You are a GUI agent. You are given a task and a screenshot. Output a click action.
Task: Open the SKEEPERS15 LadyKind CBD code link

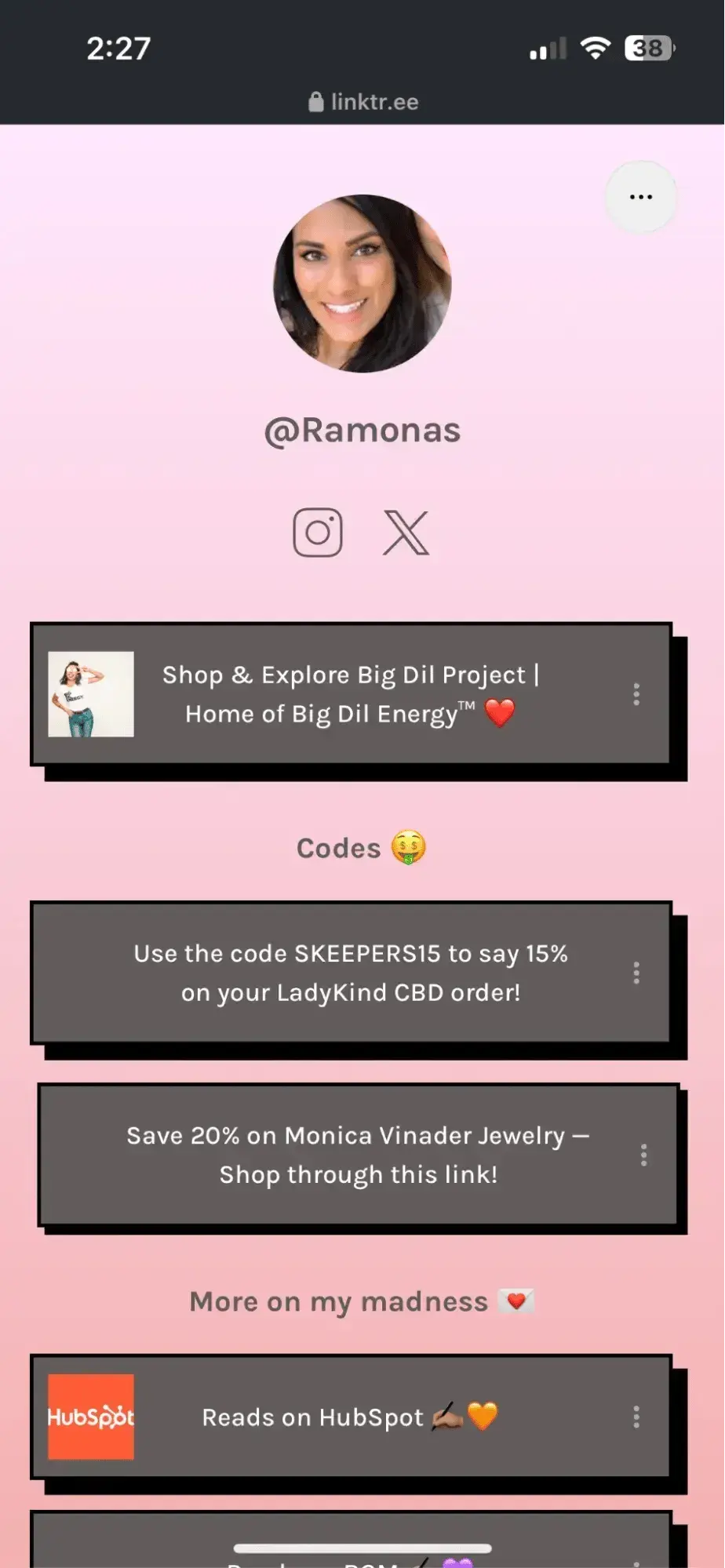(350, 973)
